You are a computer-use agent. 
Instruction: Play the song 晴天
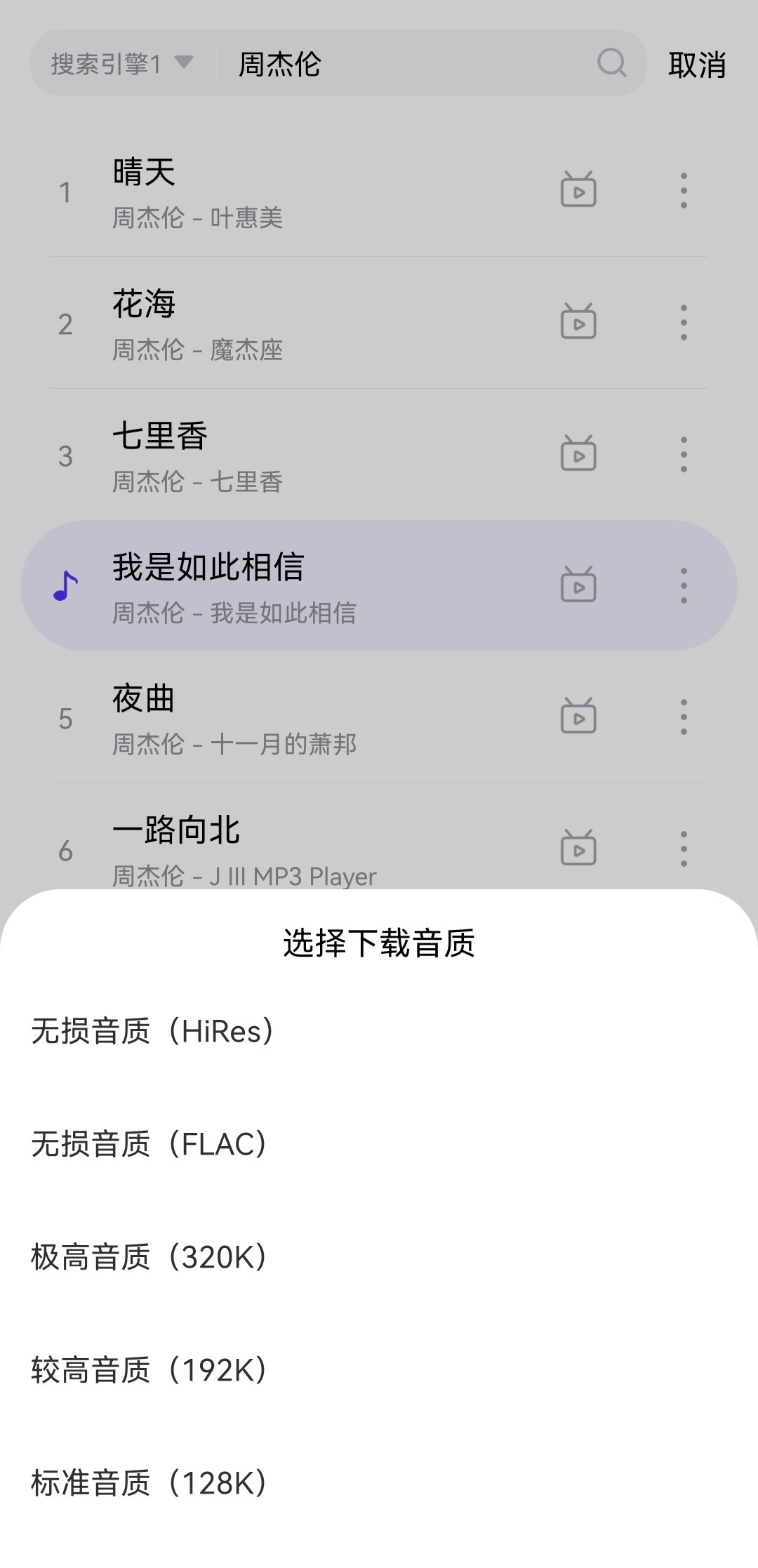pyautogui.click(x=281, y=191)
